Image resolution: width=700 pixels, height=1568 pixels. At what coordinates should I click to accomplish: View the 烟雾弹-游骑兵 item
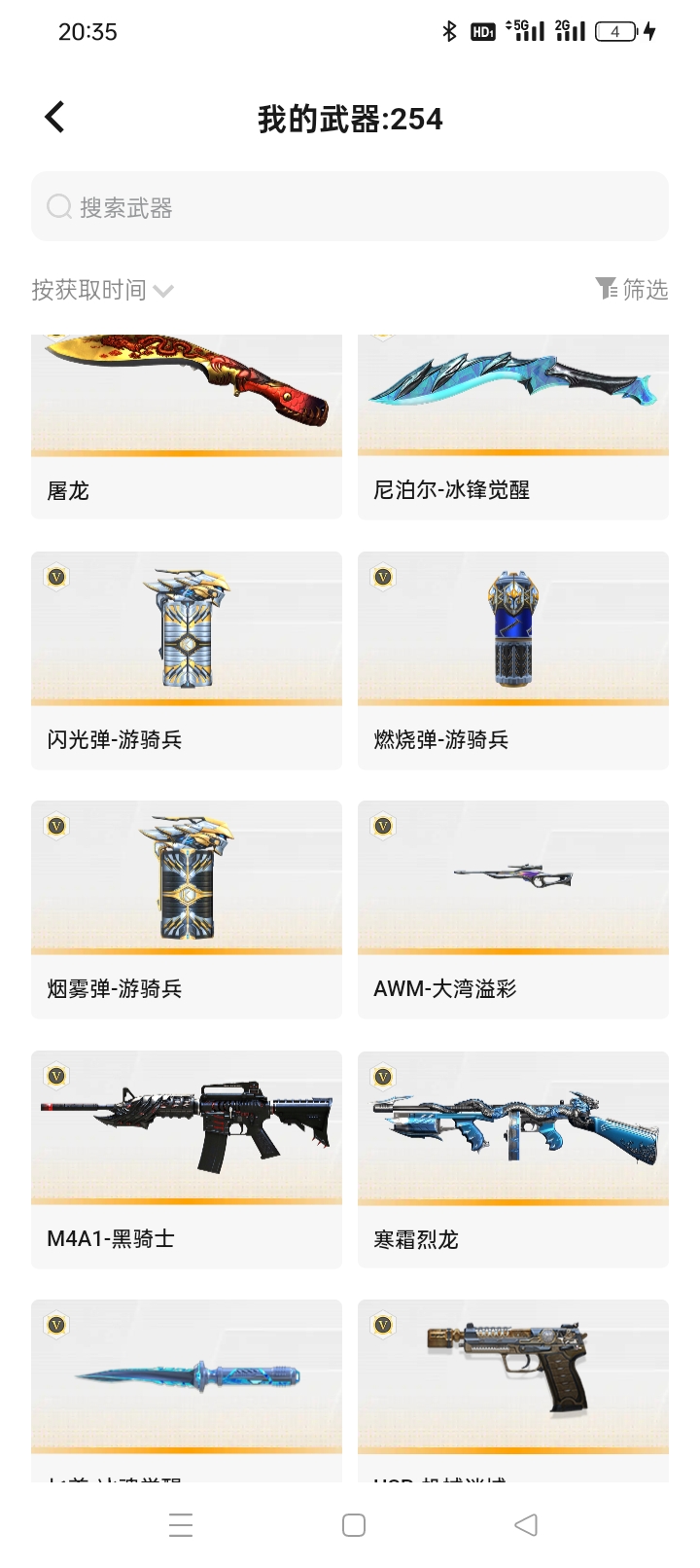187,909
